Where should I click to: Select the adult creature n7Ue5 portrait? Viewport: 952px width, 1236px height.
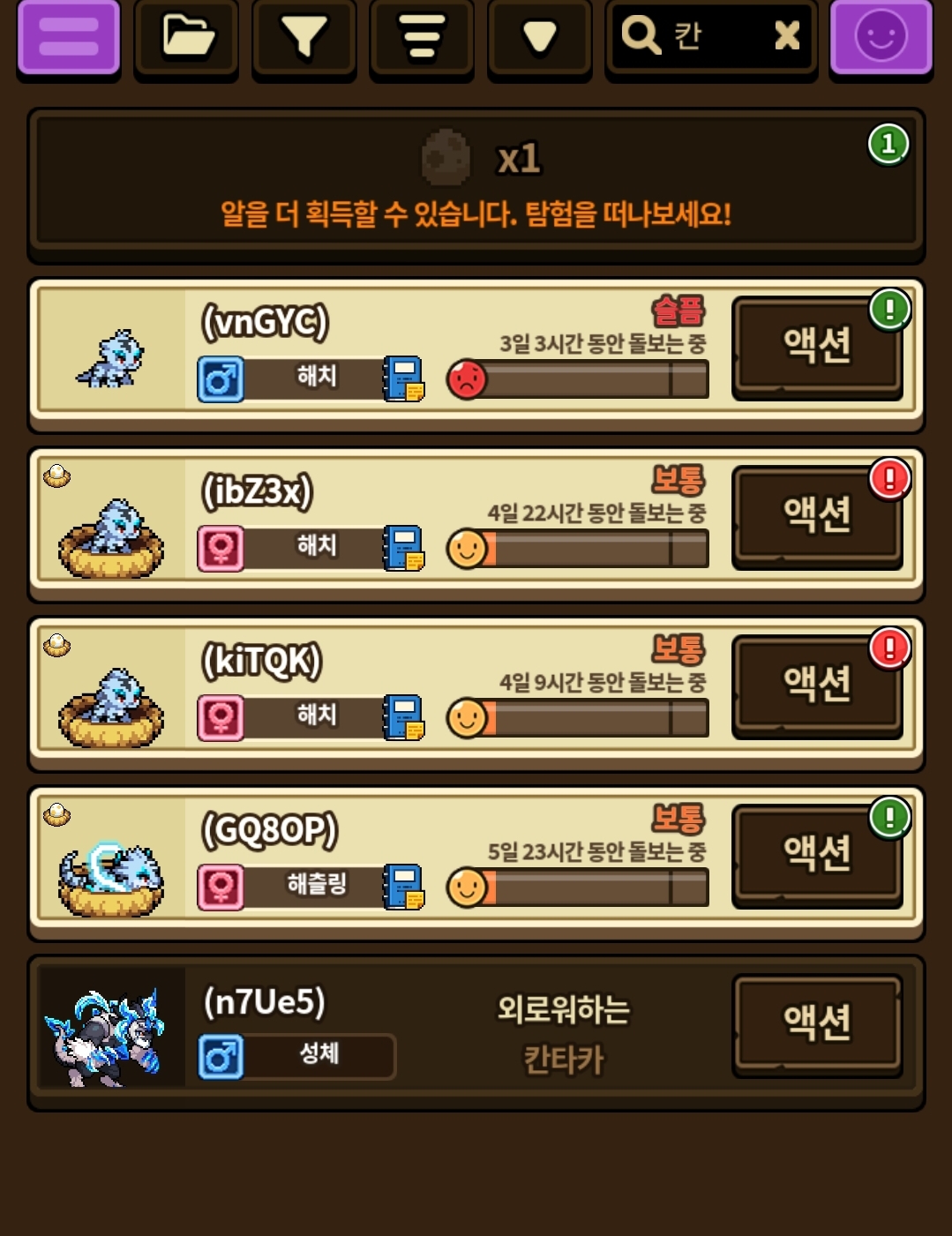tap(112, 1026)
